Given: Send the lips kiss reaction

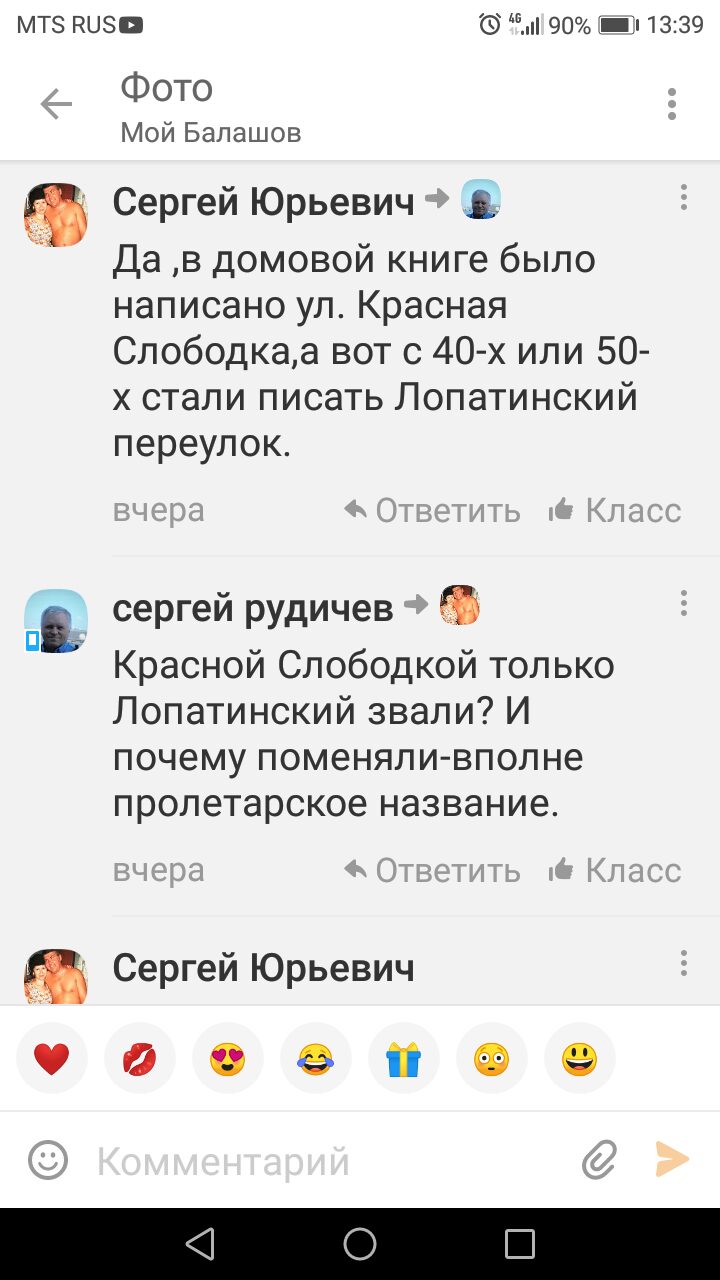Looking at the screenshot, I should click(x=140, y=1058).
